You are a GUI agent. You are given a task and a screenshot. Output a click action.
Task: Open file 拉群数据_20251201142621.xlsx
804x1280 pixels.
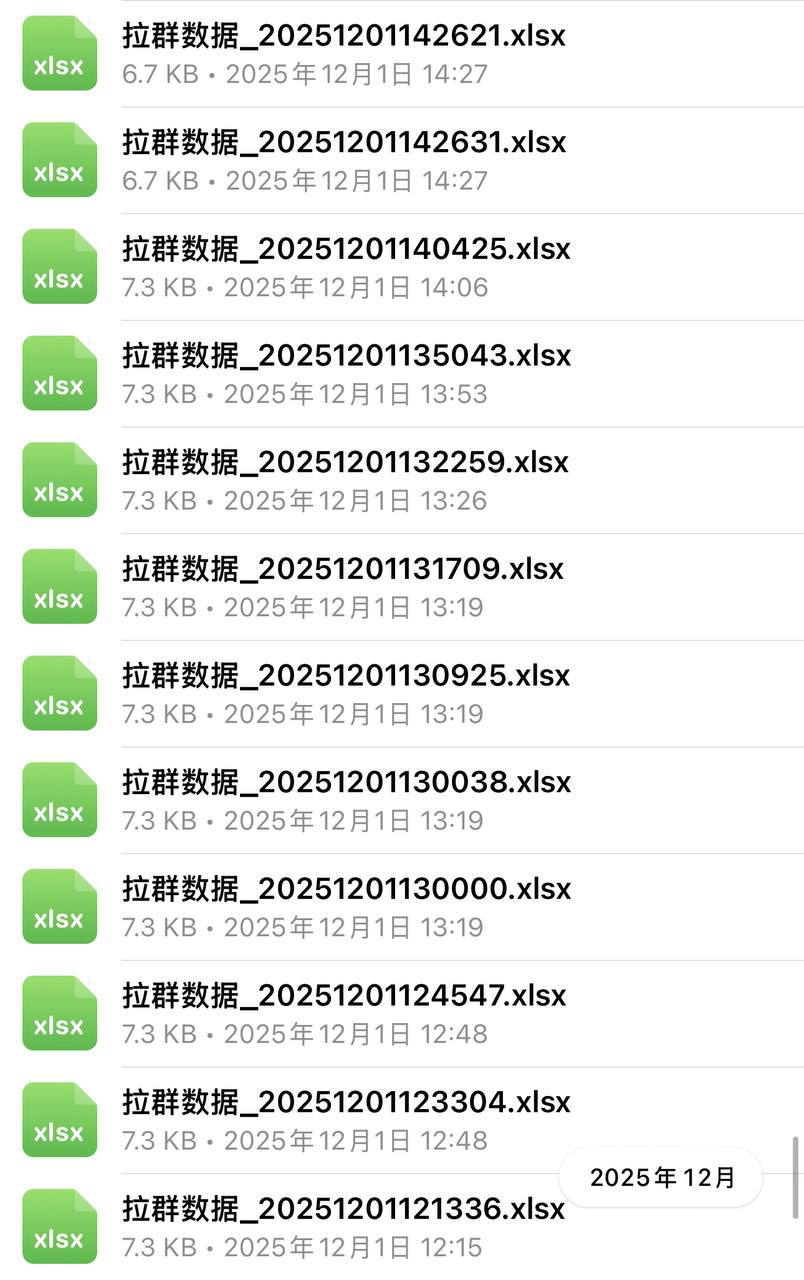pos(344,37)
